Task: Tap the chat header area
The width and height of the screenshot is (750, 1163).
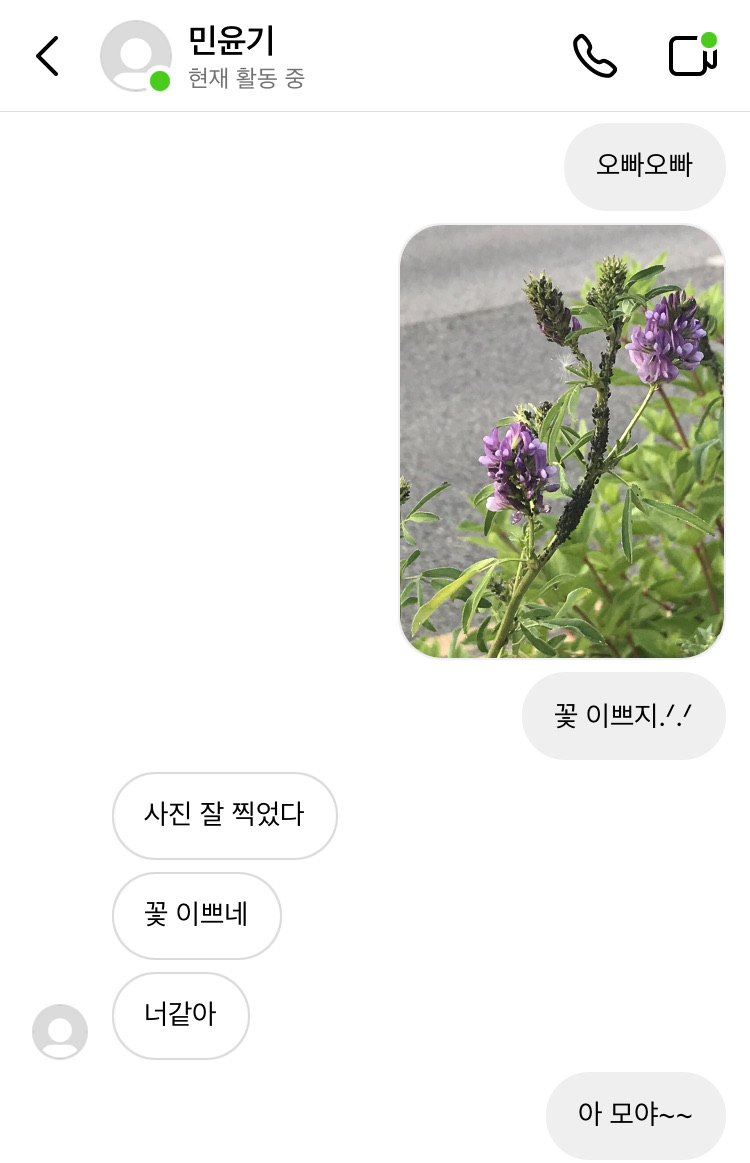Action: click(375, 56)
